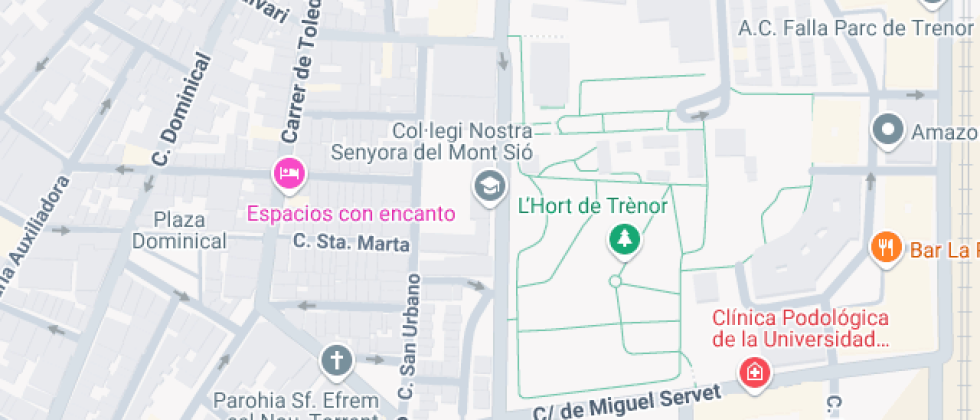Tap the Parohia Sf. Efrem church marker
The height and width of the screenshot is (420, 980).
tap(337, 363)
